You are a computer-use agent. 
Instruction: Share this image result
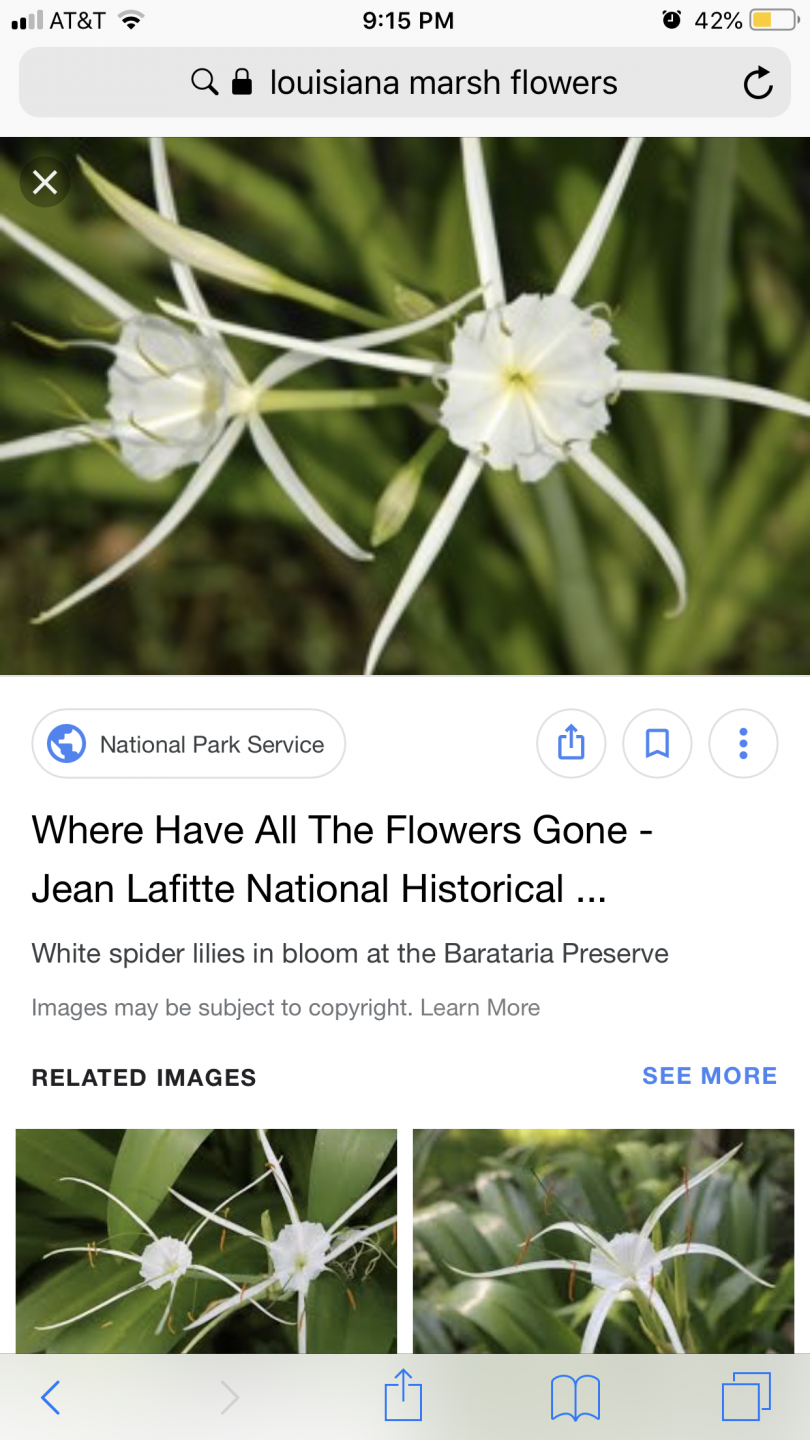point(571,744)
